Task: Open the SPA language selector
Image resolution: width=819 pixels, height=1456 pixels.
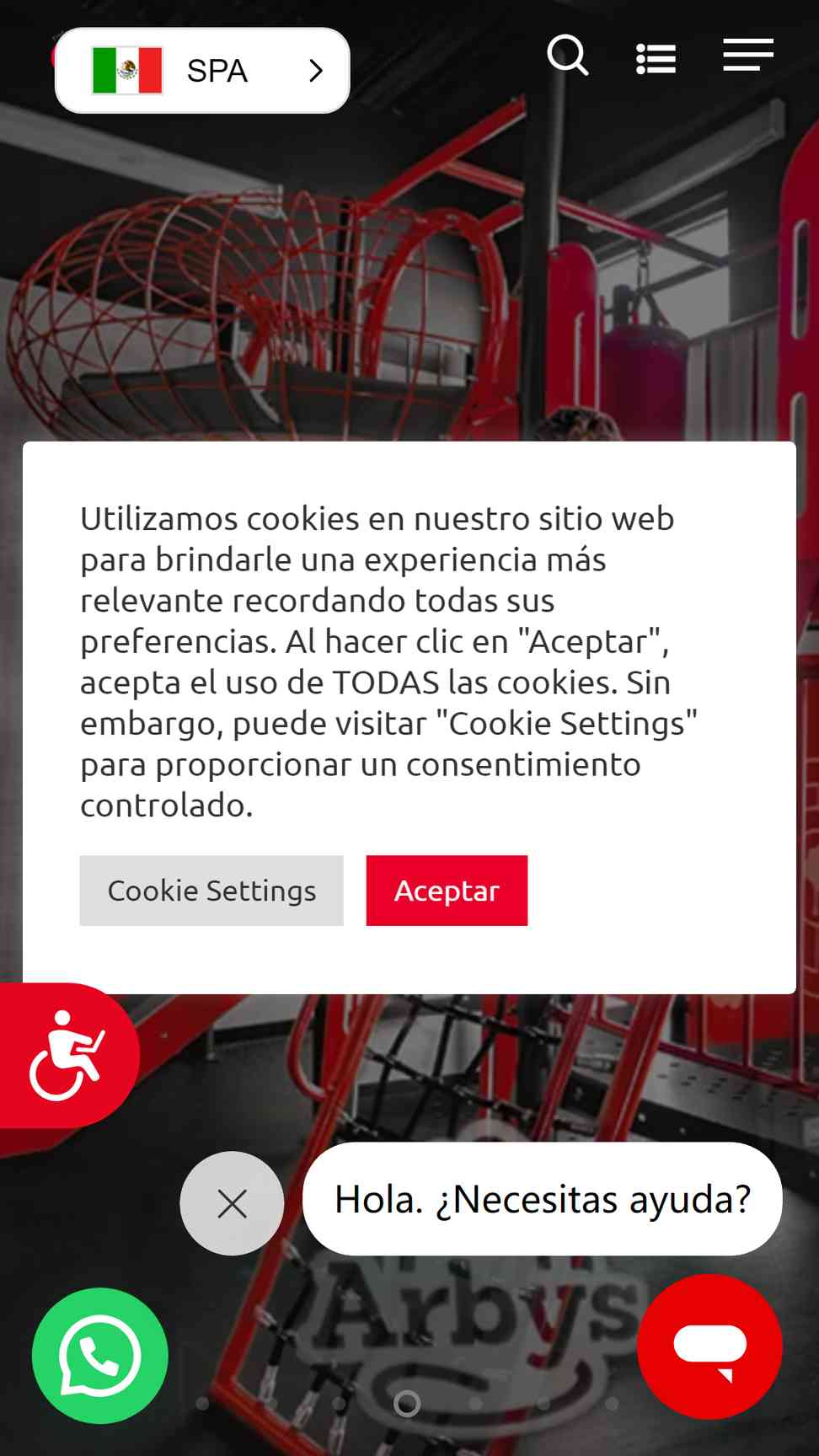Action: (x=202, y=71)
